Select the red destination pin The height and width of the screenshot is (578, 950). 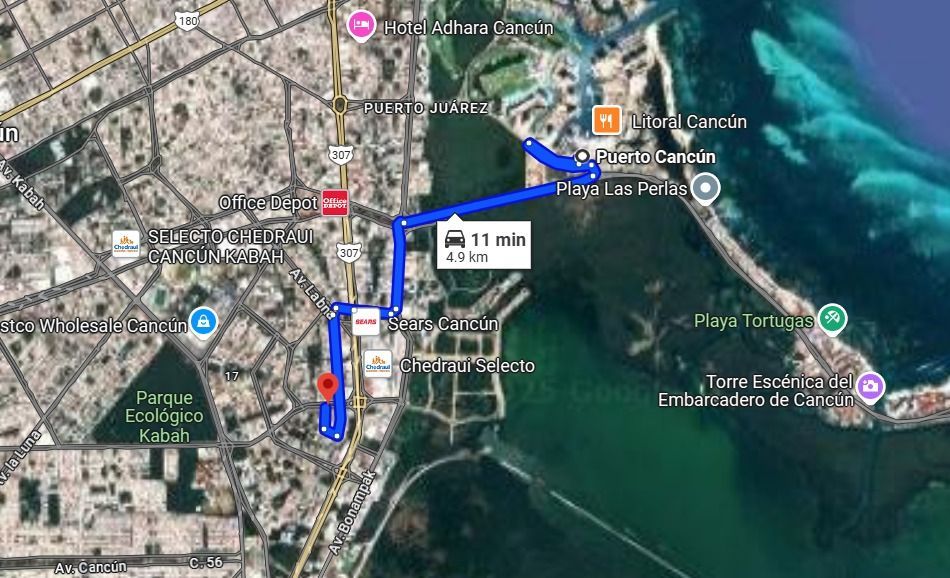(x=328, y=388)
